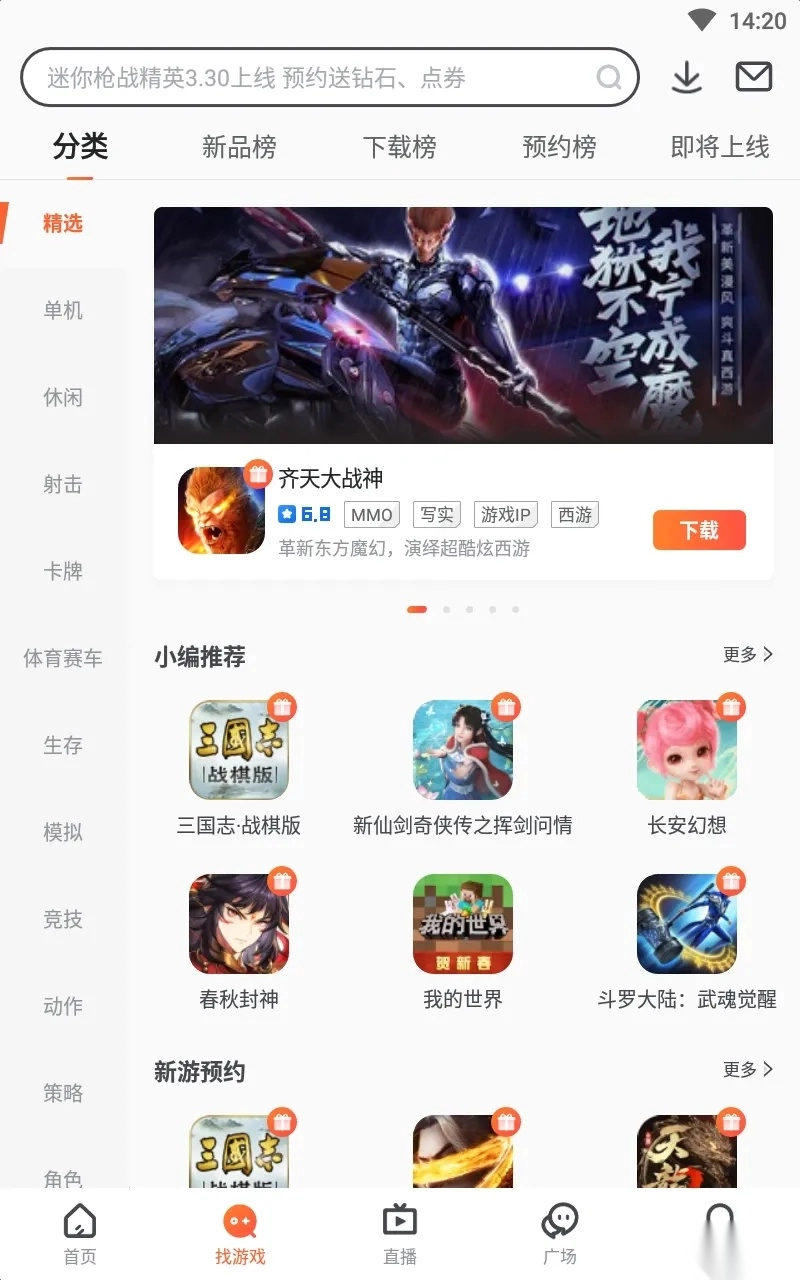This screenshot has width=800, height=1280.
Task: Select 卡牌 category in sidebar
Action: pyautogui.click(x=62, y=571)
